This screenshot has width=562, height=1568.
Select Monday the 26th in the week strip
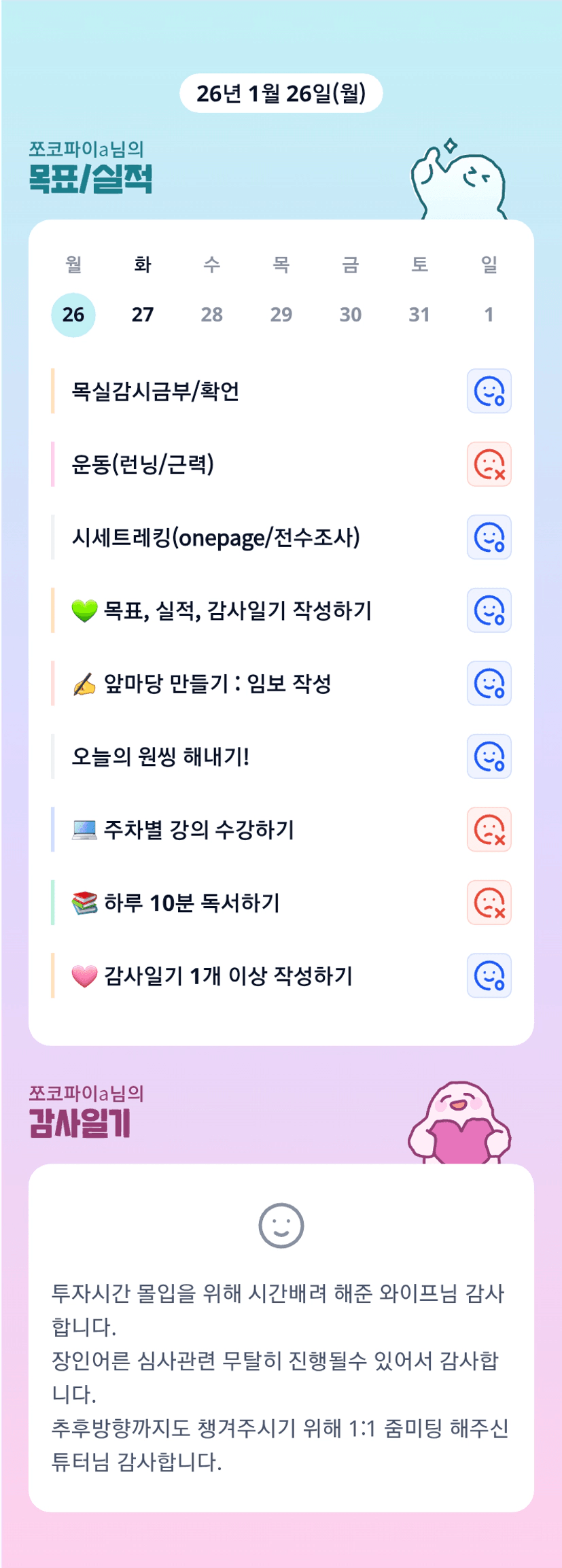[x=73, y=315]
